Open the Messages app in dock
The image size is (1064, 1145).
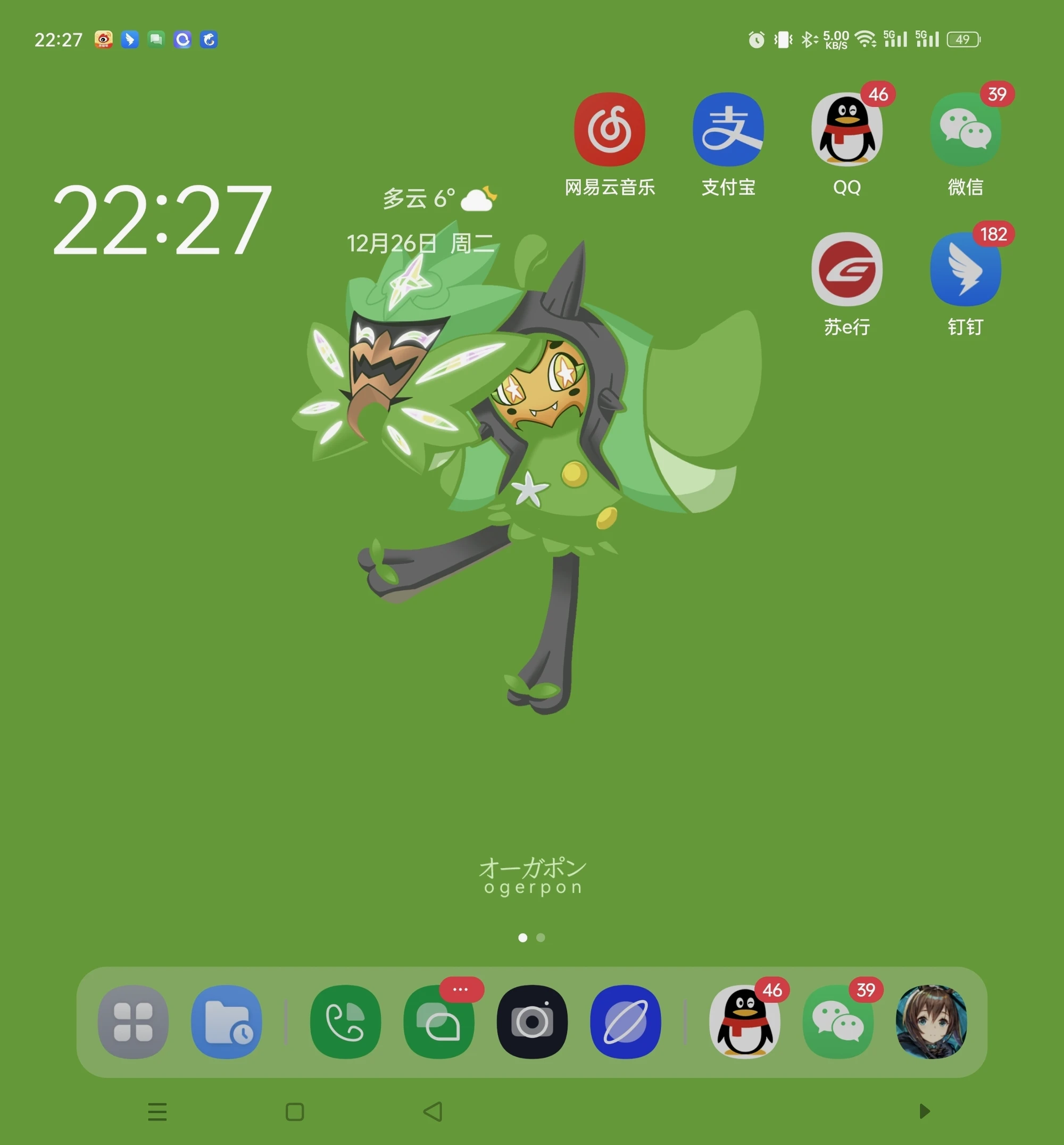tap(439, 1022)
